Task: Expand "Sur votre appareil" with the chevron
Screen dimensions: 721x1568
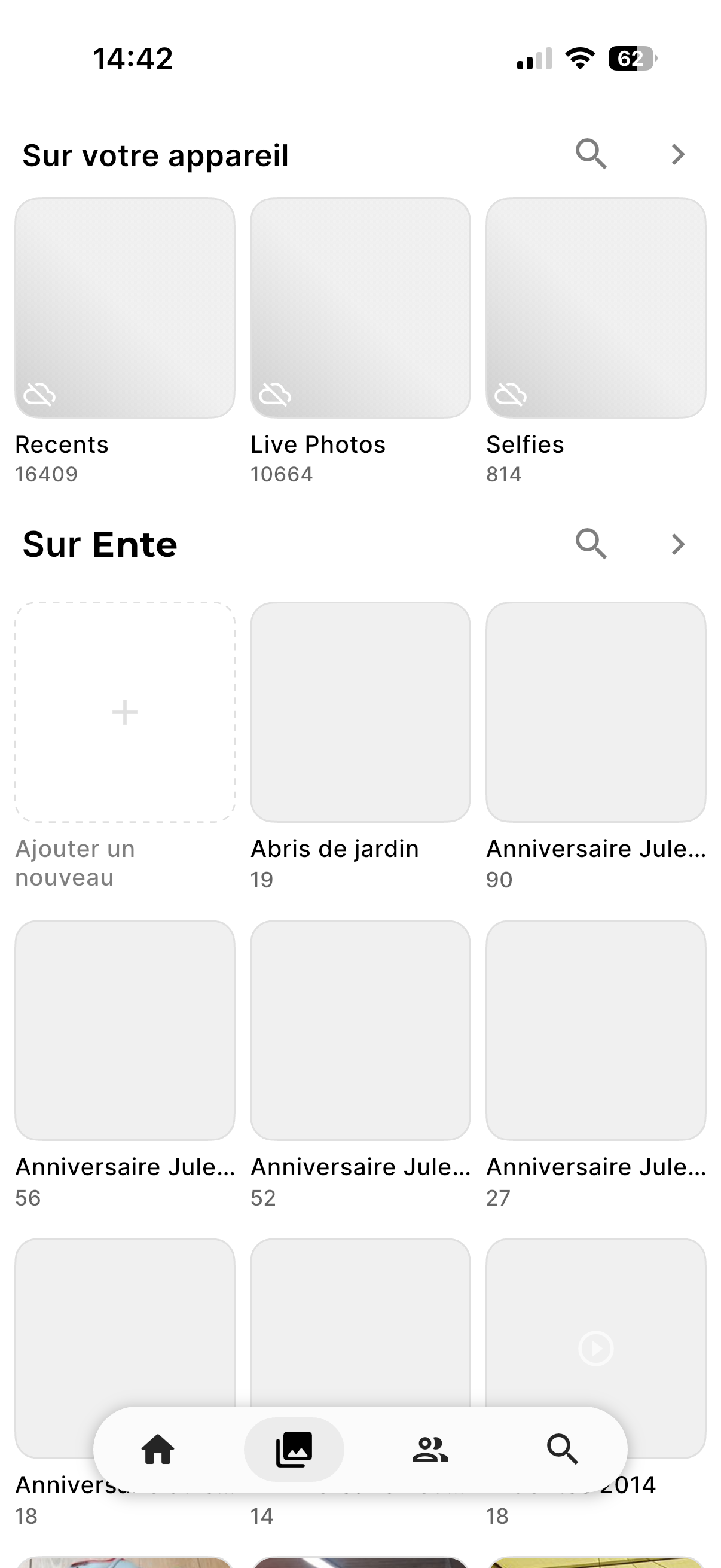Action: tap(677, 154)
